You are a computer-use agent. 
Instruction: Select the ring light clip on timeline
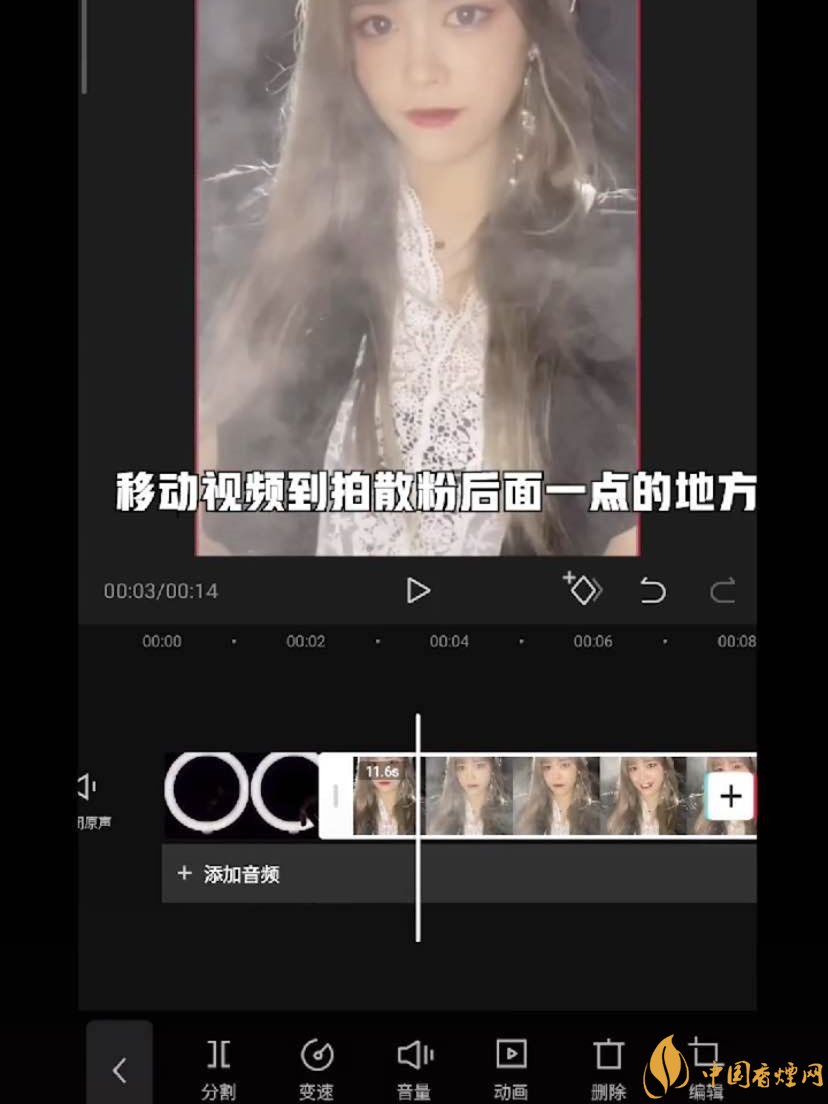point(240,795)
